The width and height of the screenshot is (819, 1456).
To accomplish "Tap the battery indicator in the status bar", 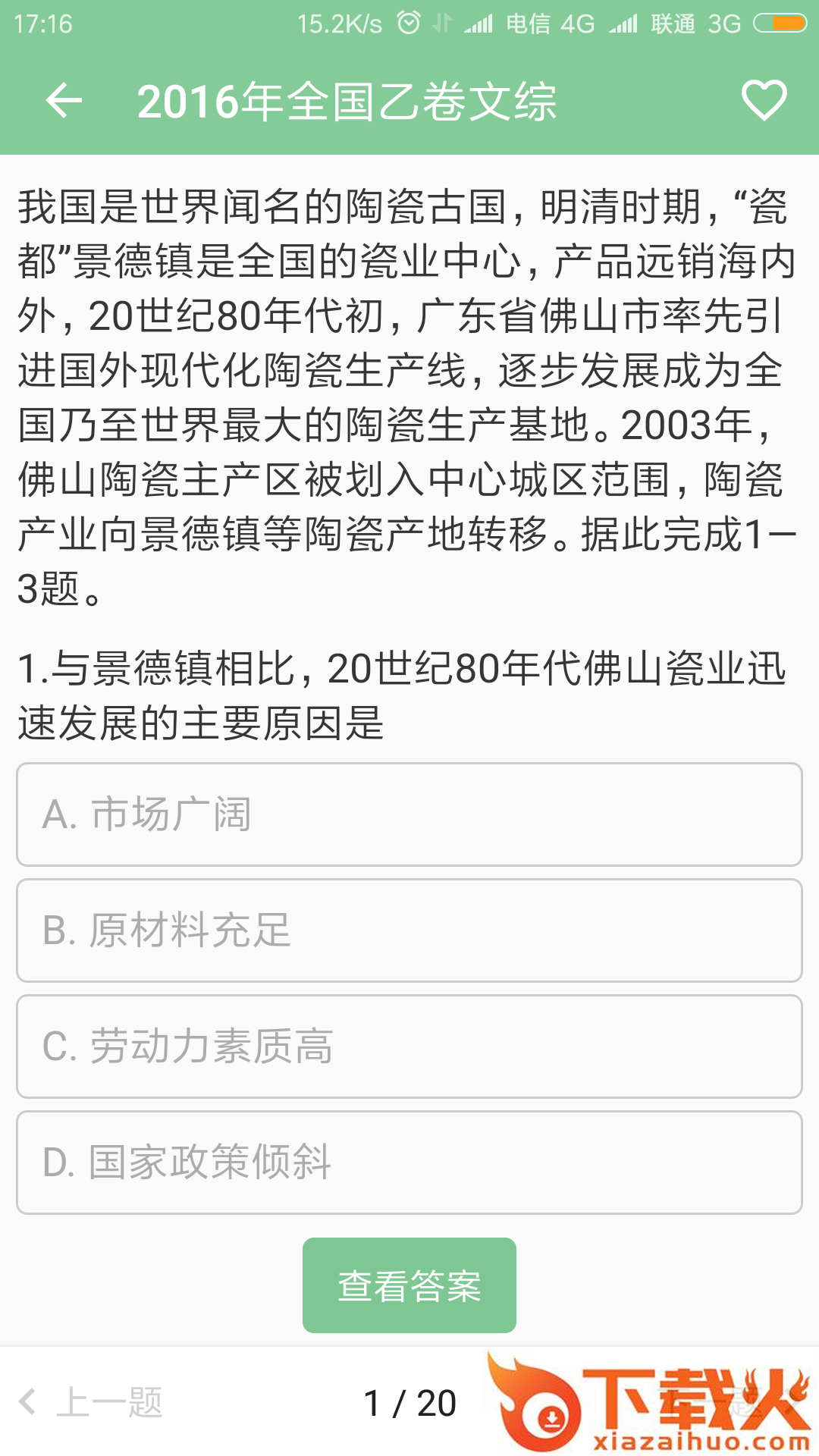I will 768,23.
